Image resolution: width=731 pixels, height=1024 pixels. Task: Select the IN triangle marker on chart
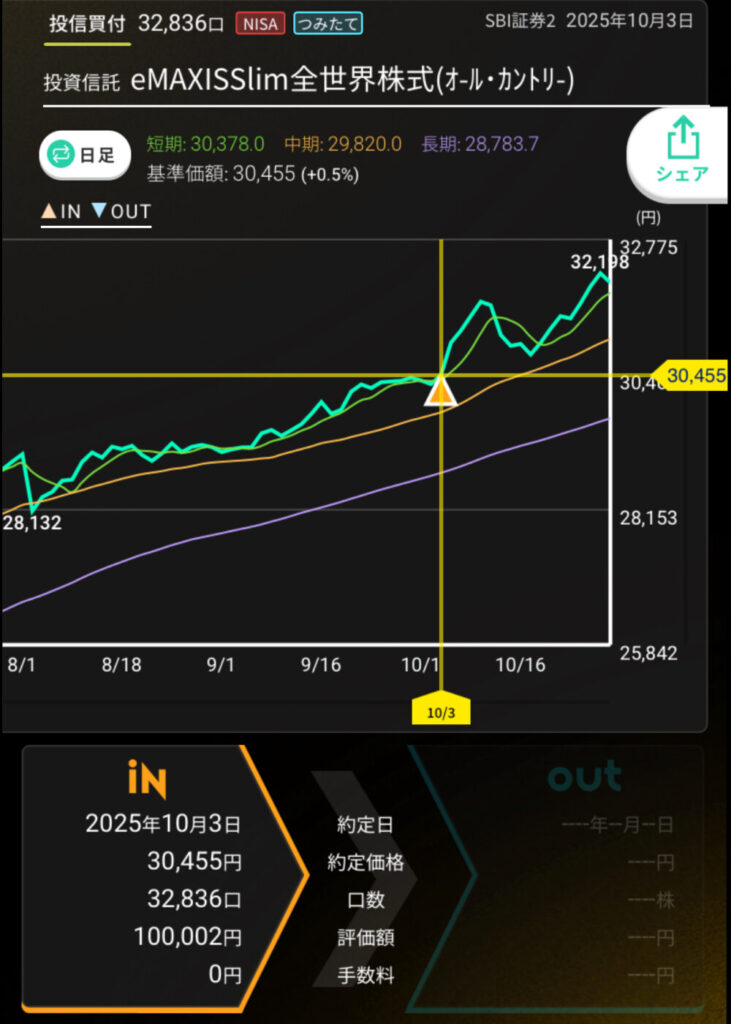click(440, 391)
